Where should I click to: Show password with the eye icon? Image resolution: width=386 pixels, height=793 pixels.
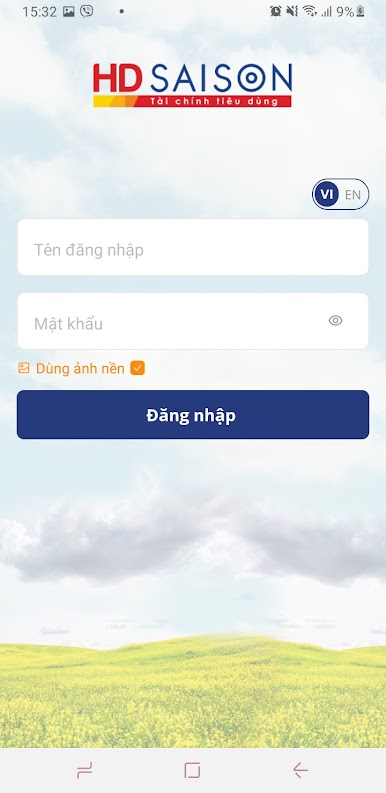(335, 321)
